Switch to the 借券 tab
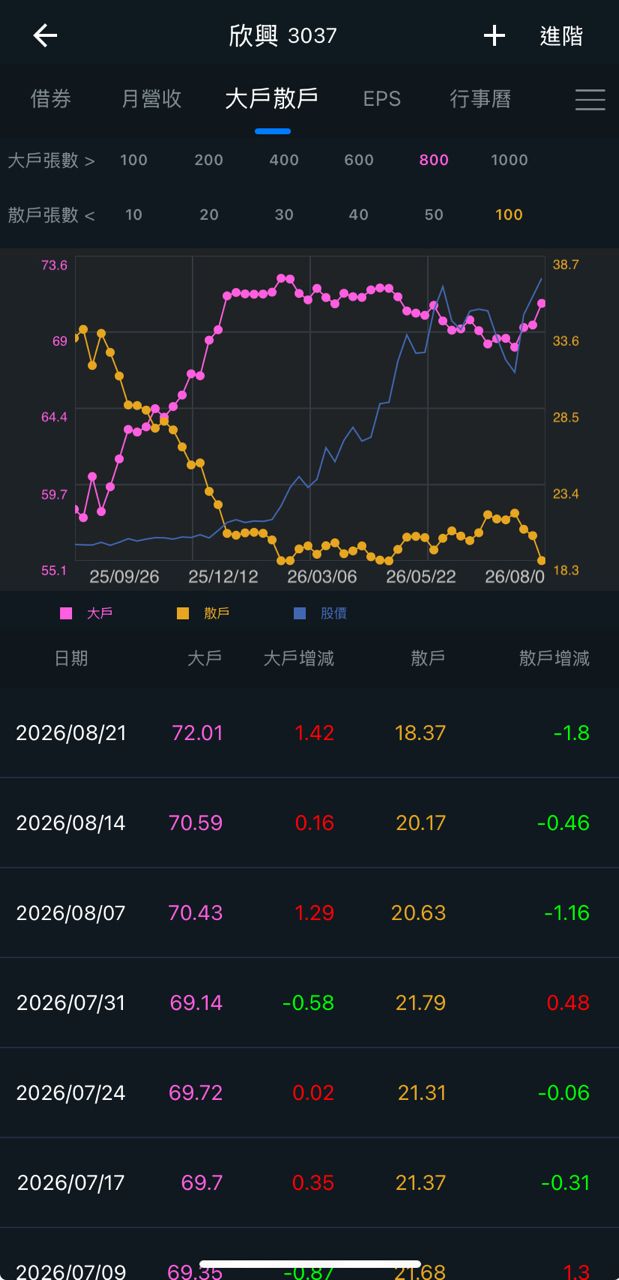 tap(51, 99)
